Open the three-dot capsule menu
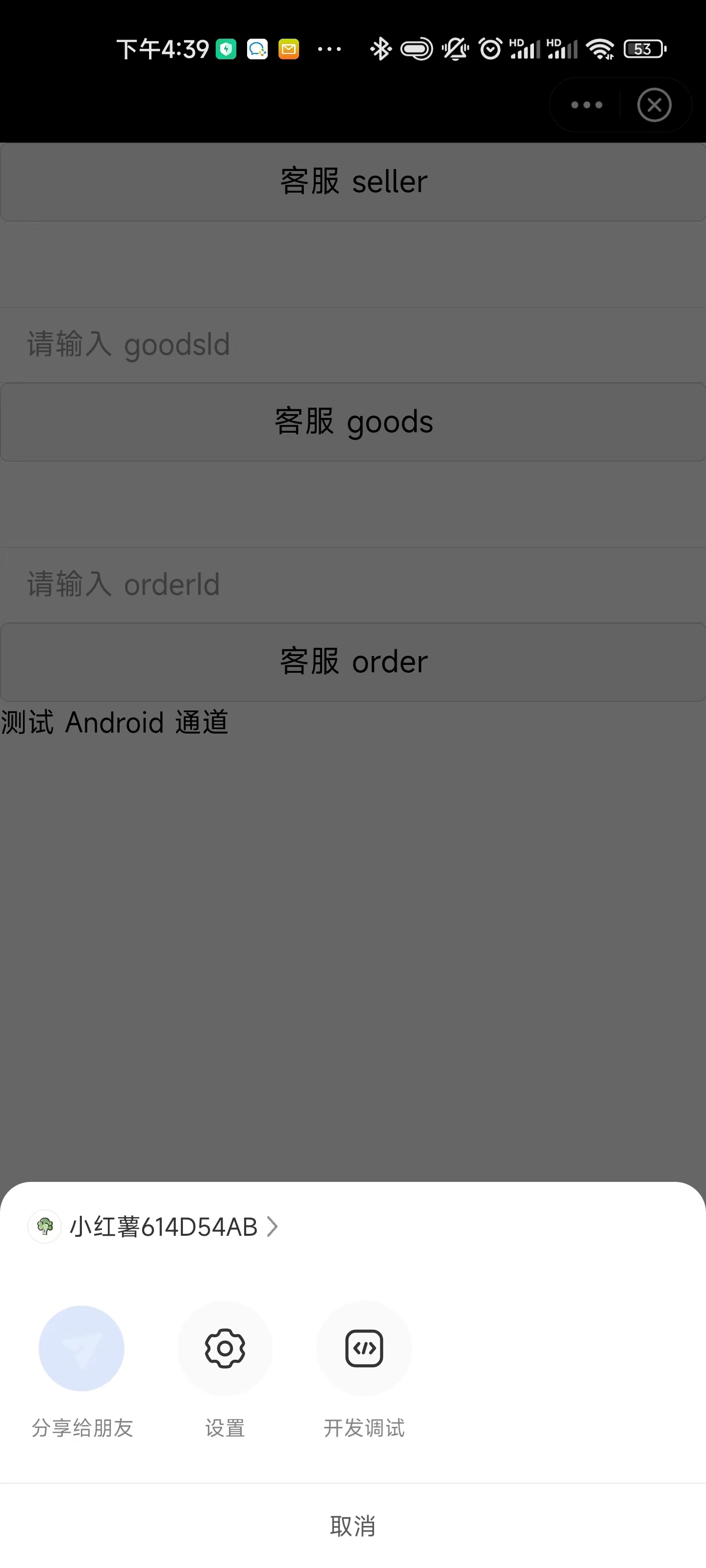Image resolution: width=706 pixels, height=1568 pixels. (x=586, y=105)
